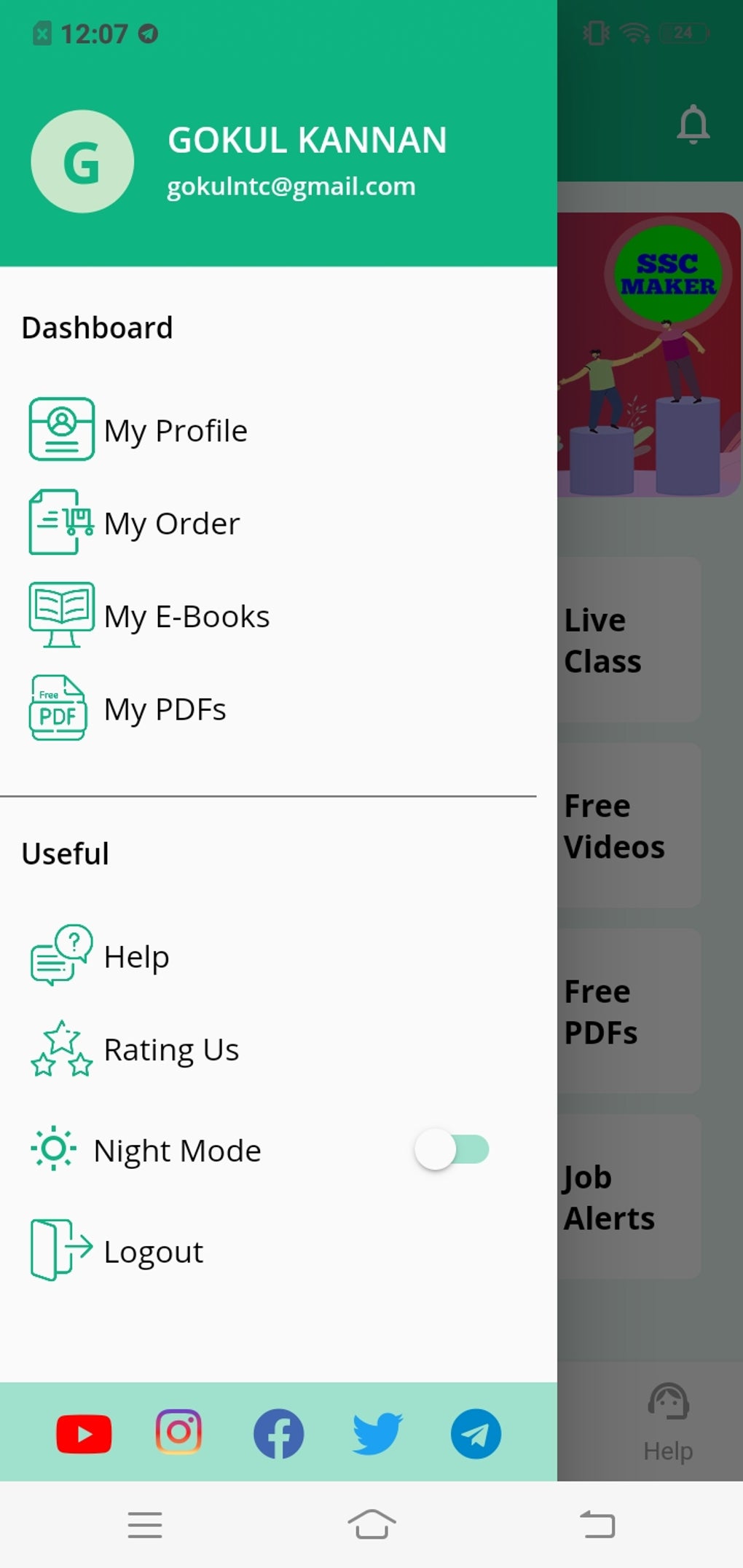Open the Facebook icon
The image size is (743, 1568).
pyautogui.click(x=279, y=1433)
